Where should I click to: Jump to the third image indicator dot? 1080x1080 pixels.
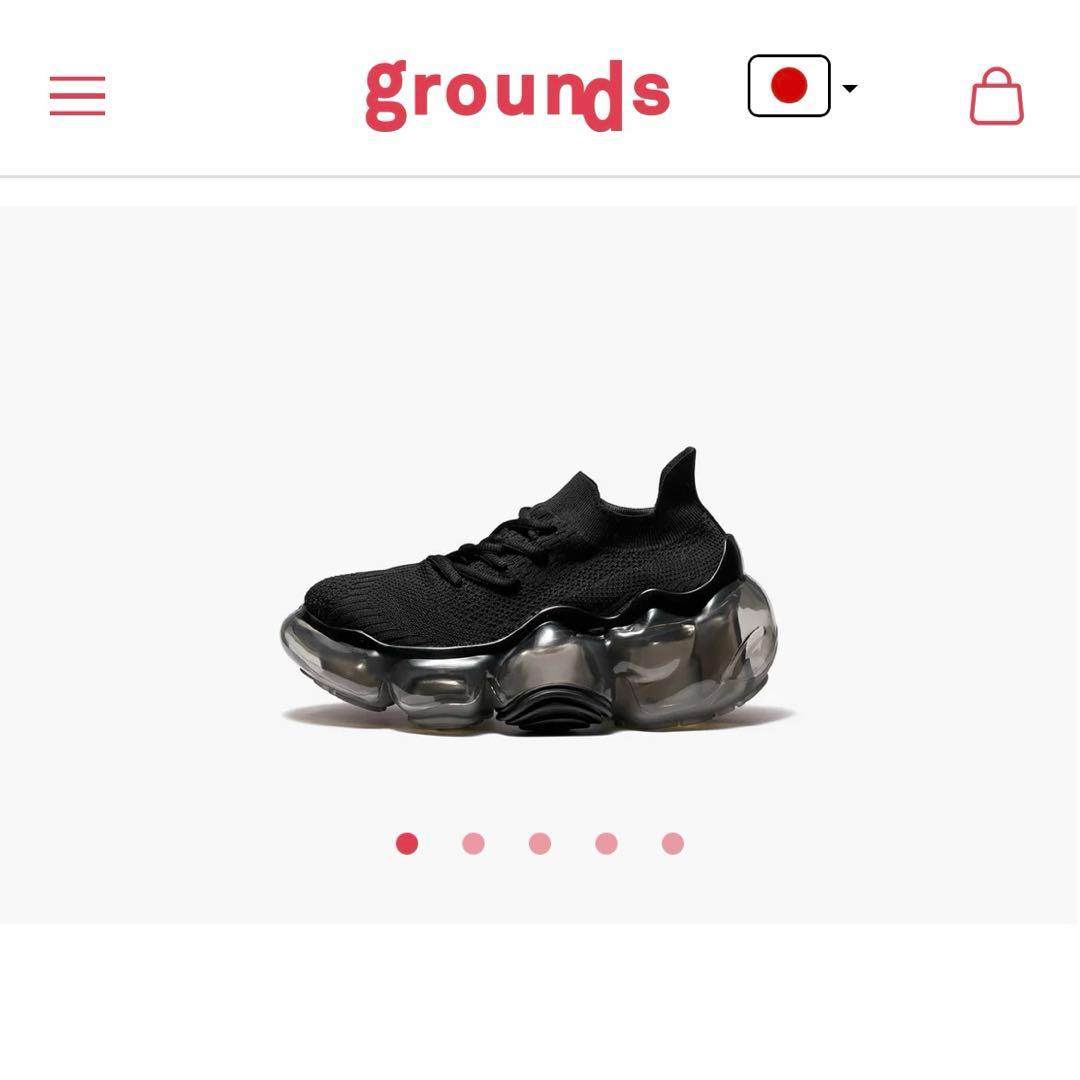click(540, 844)
